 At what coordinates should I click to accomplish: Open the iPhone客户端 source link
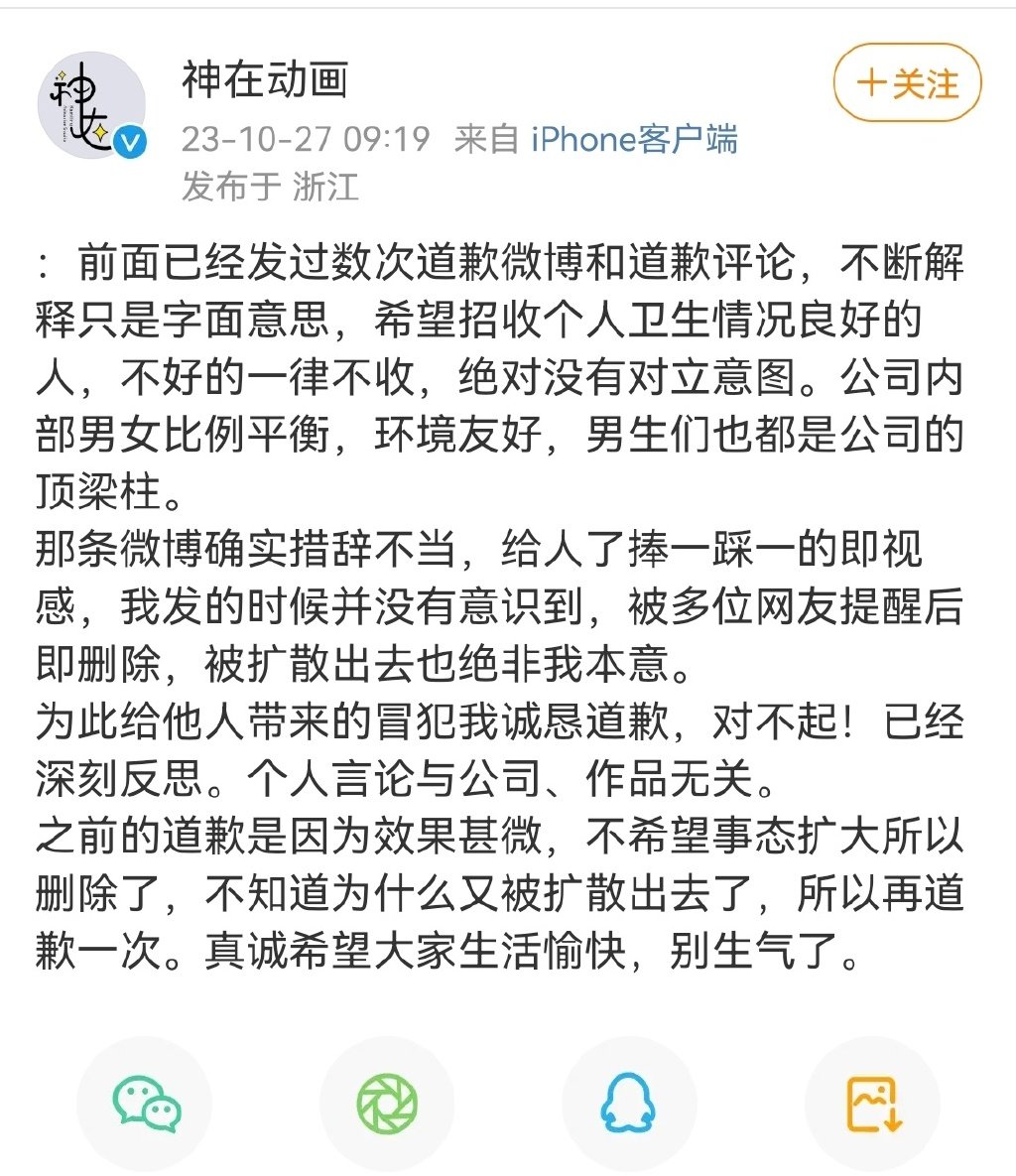[x=634, y=139]
